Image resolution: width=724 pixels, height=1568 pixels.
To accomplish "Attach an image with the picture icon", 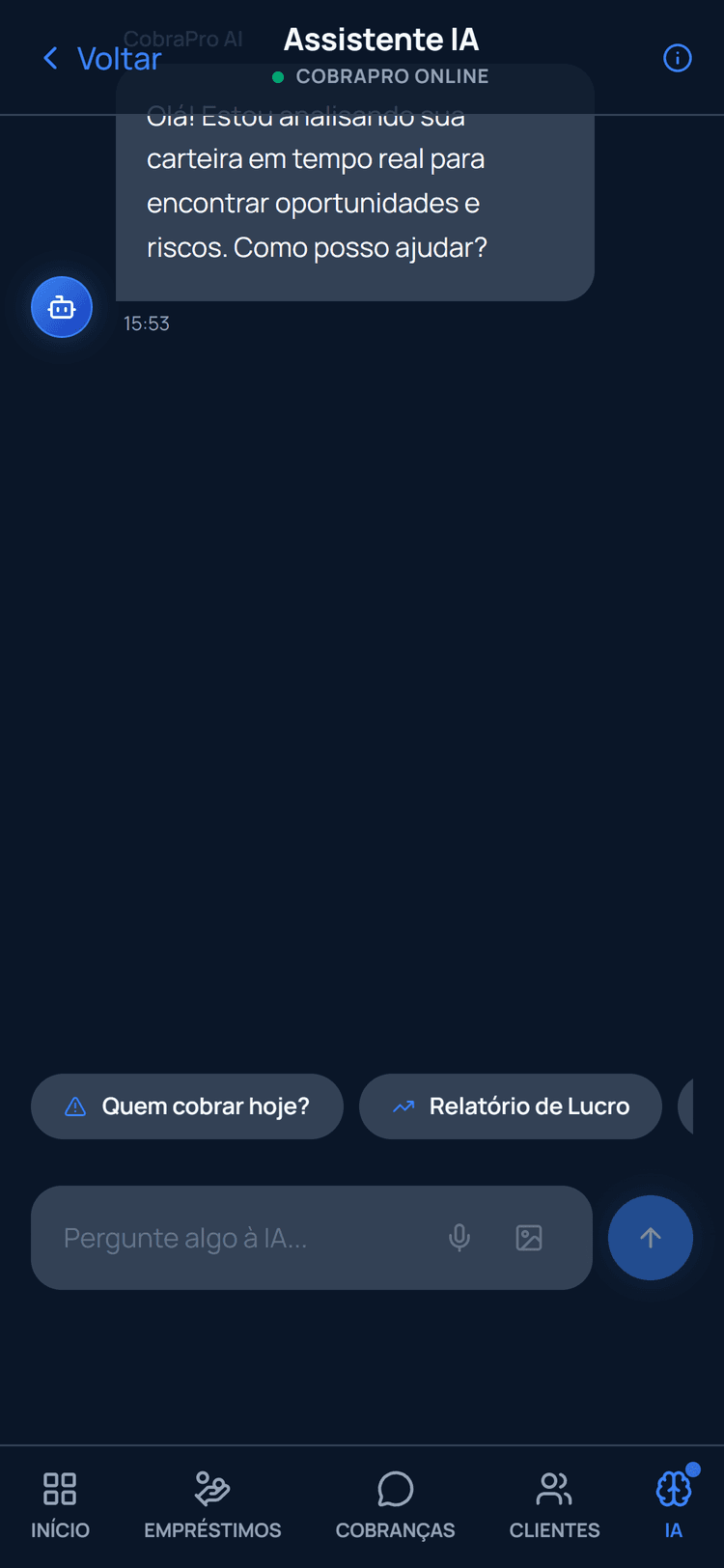I will [529, 1238].
